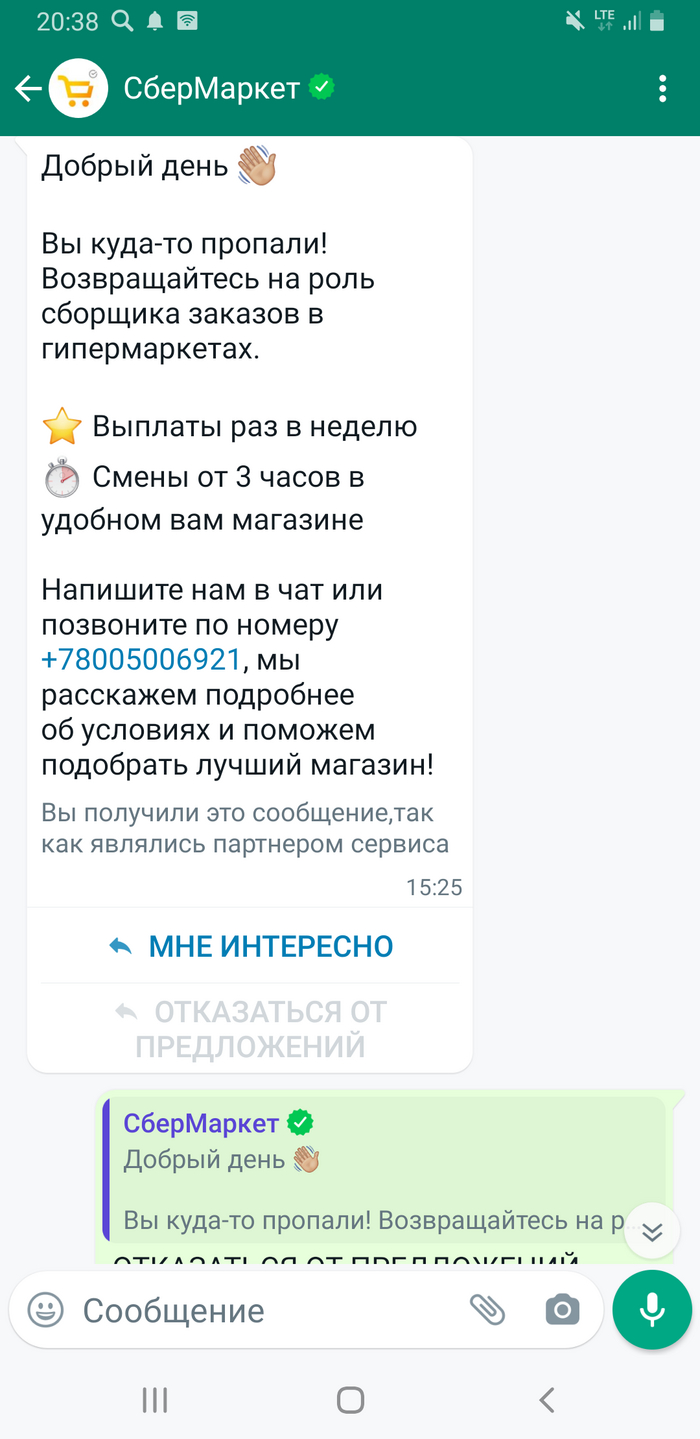Go back from the СберМаркет chat

click(27, 89)
